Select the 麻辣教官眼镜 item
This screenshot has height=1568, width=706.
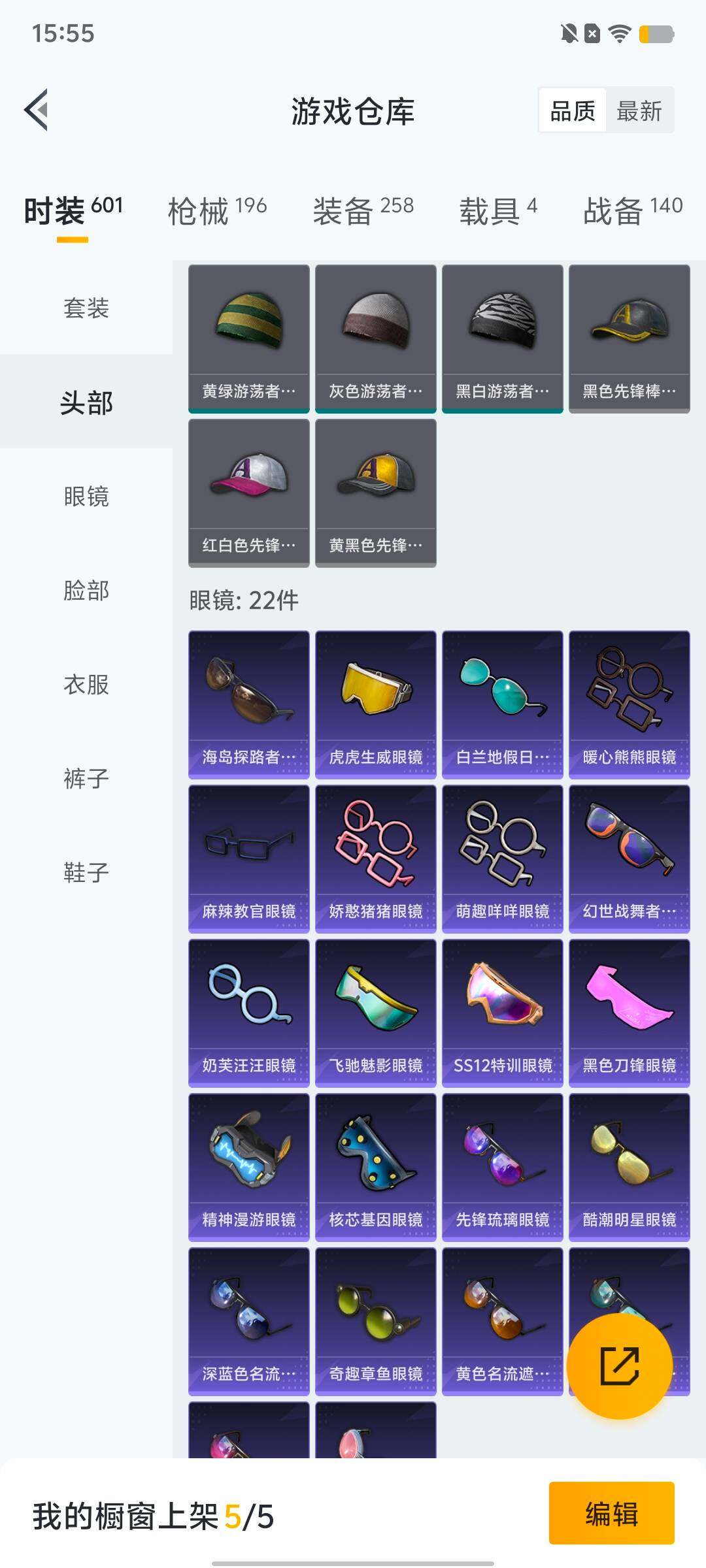pyautogui.click(x=249, y=858)
